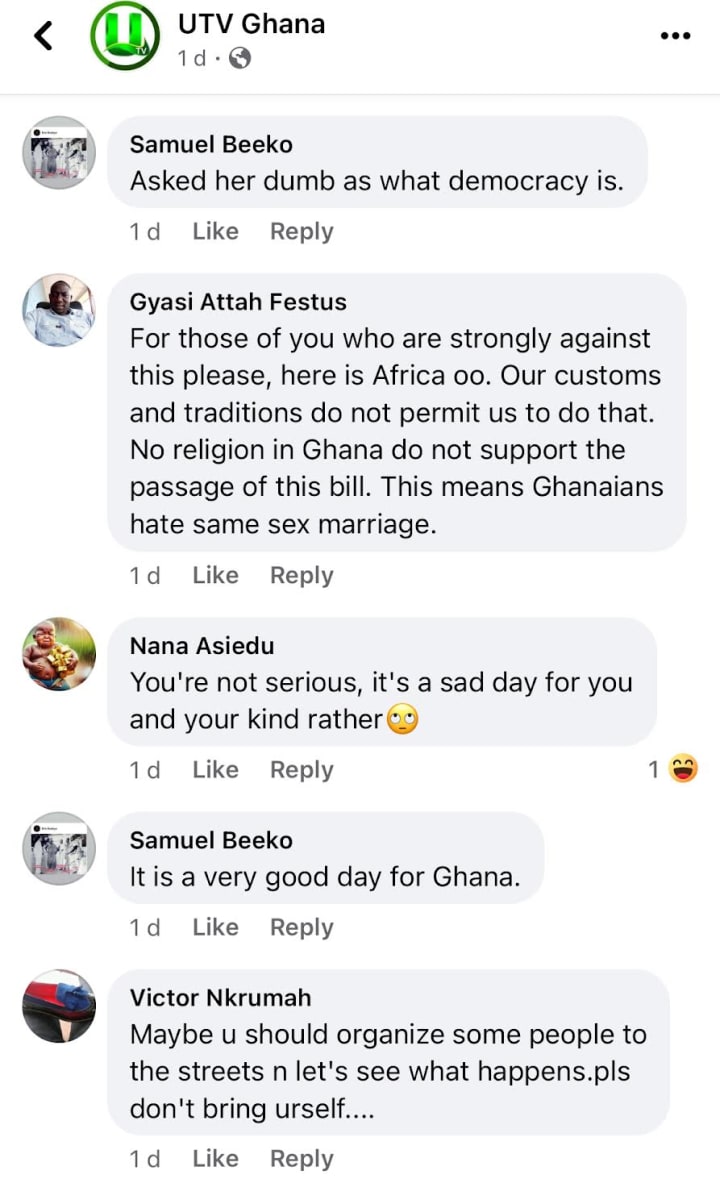
Task: Open the three-dot overflow menu
Action: pos(676,37)
